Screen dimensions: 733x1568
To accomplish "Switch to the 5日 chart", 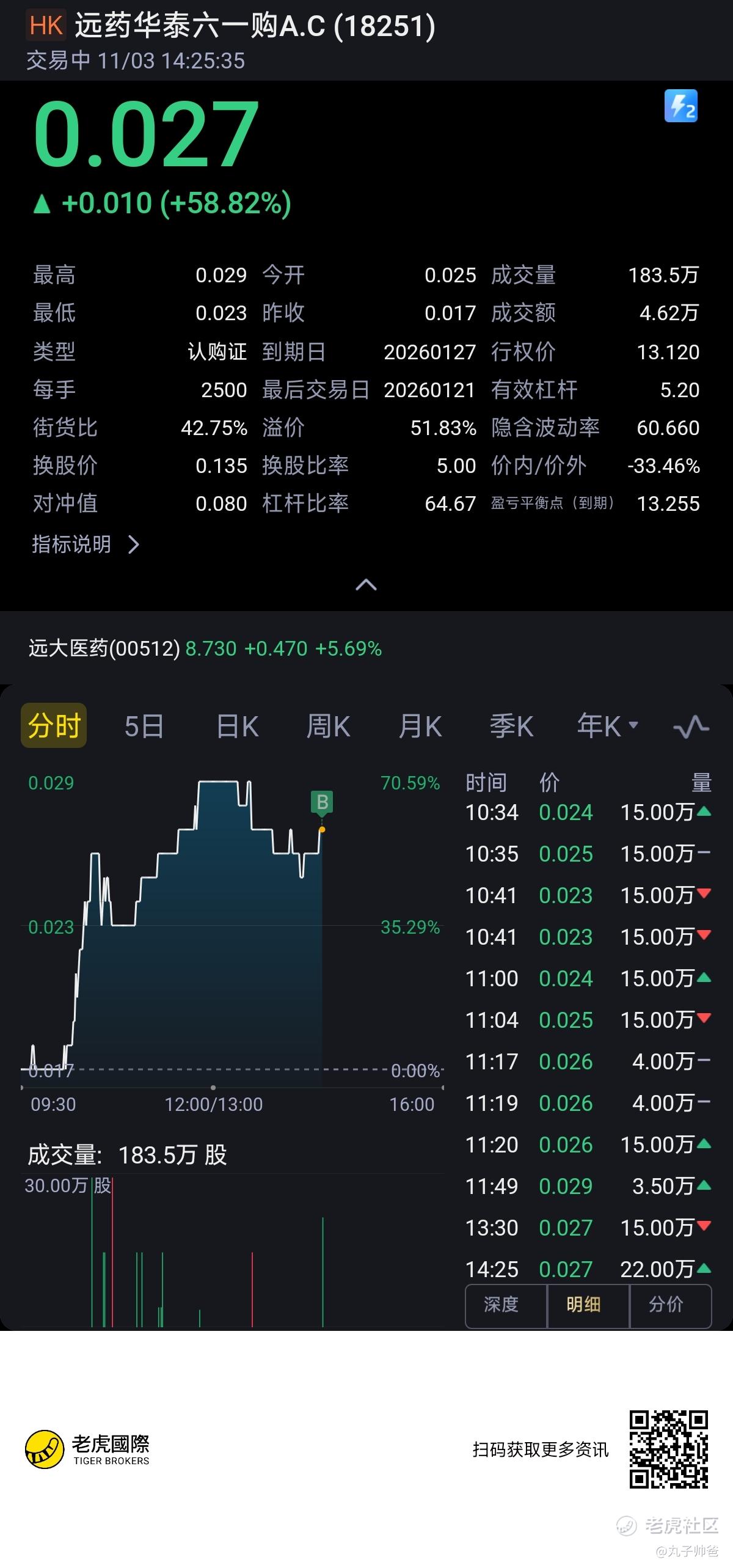I will [144, 727].
